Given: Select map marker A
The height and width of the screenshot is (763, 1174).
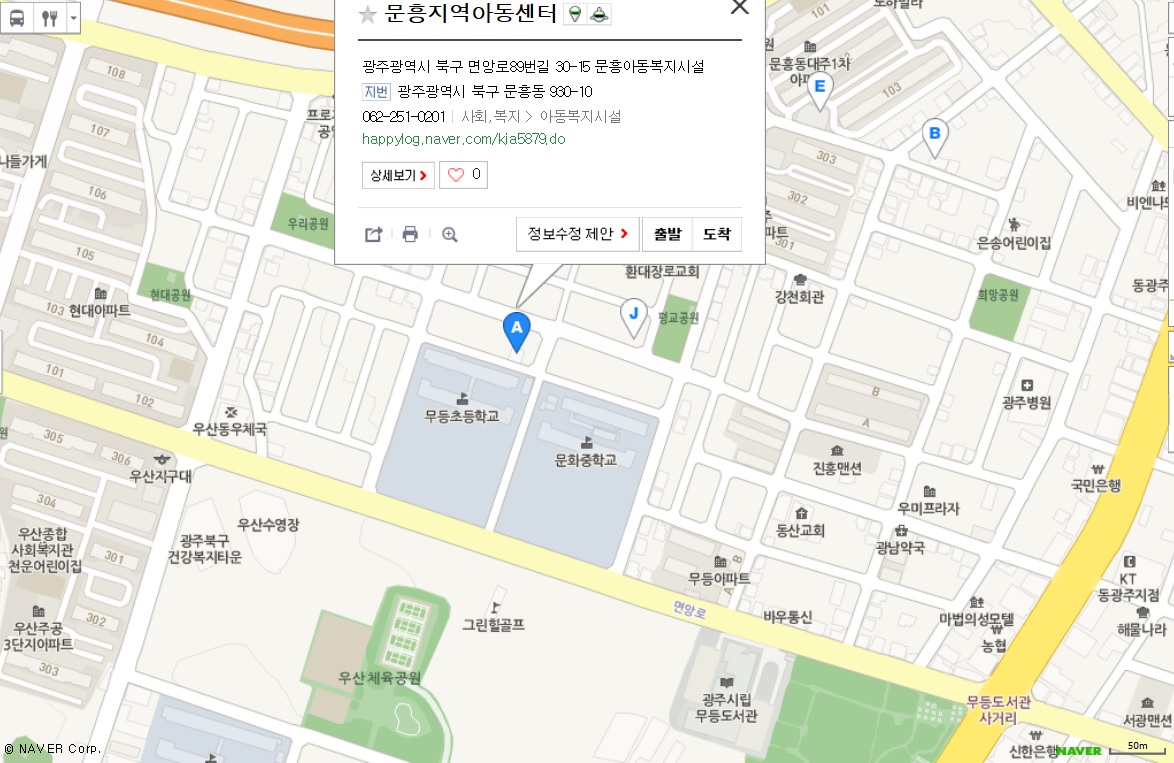Looking at the screenshot, I should point(516,329).
